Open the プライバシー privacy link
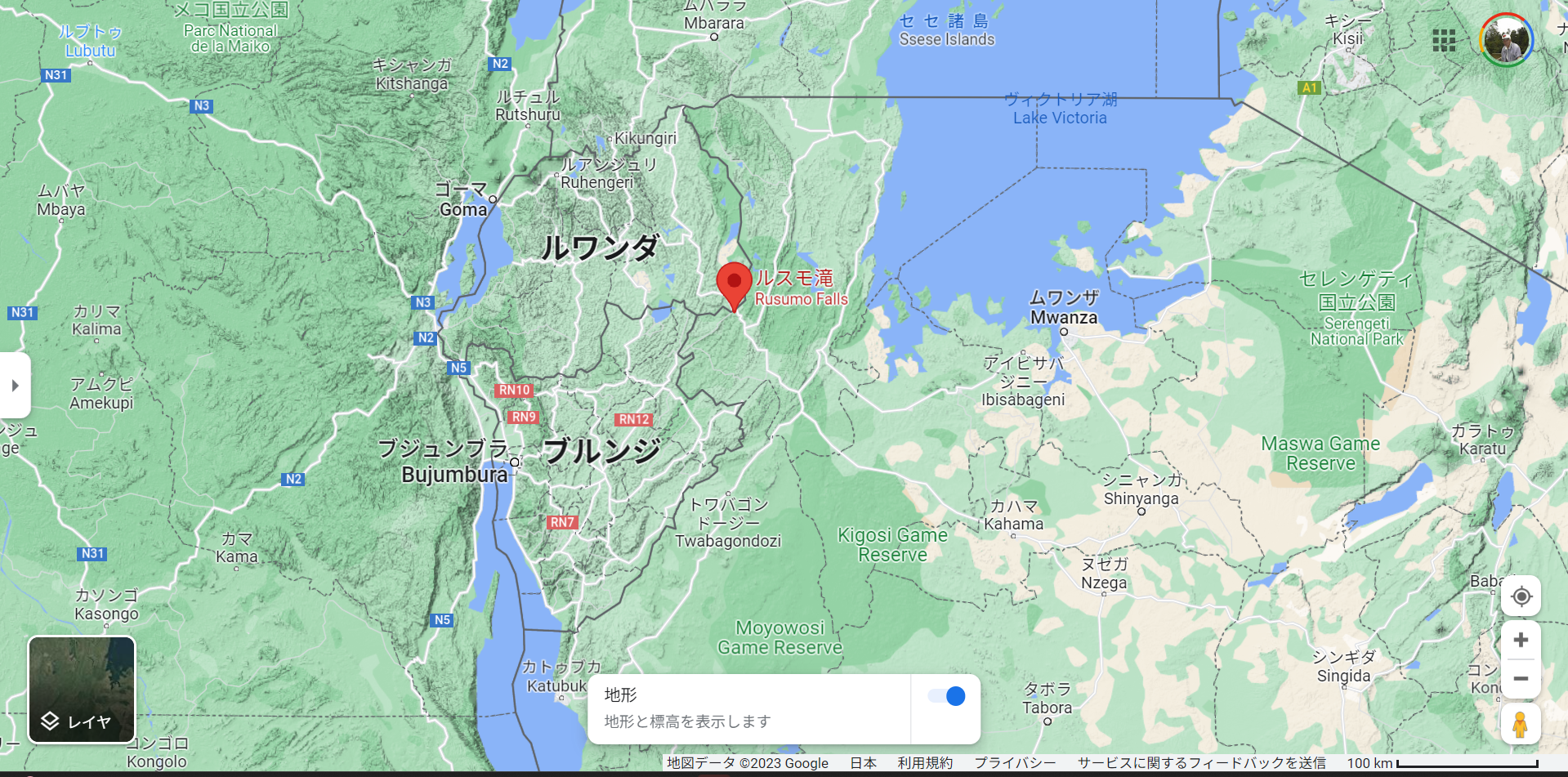This screenshot has width=1568, height=777. point(1015,763)
